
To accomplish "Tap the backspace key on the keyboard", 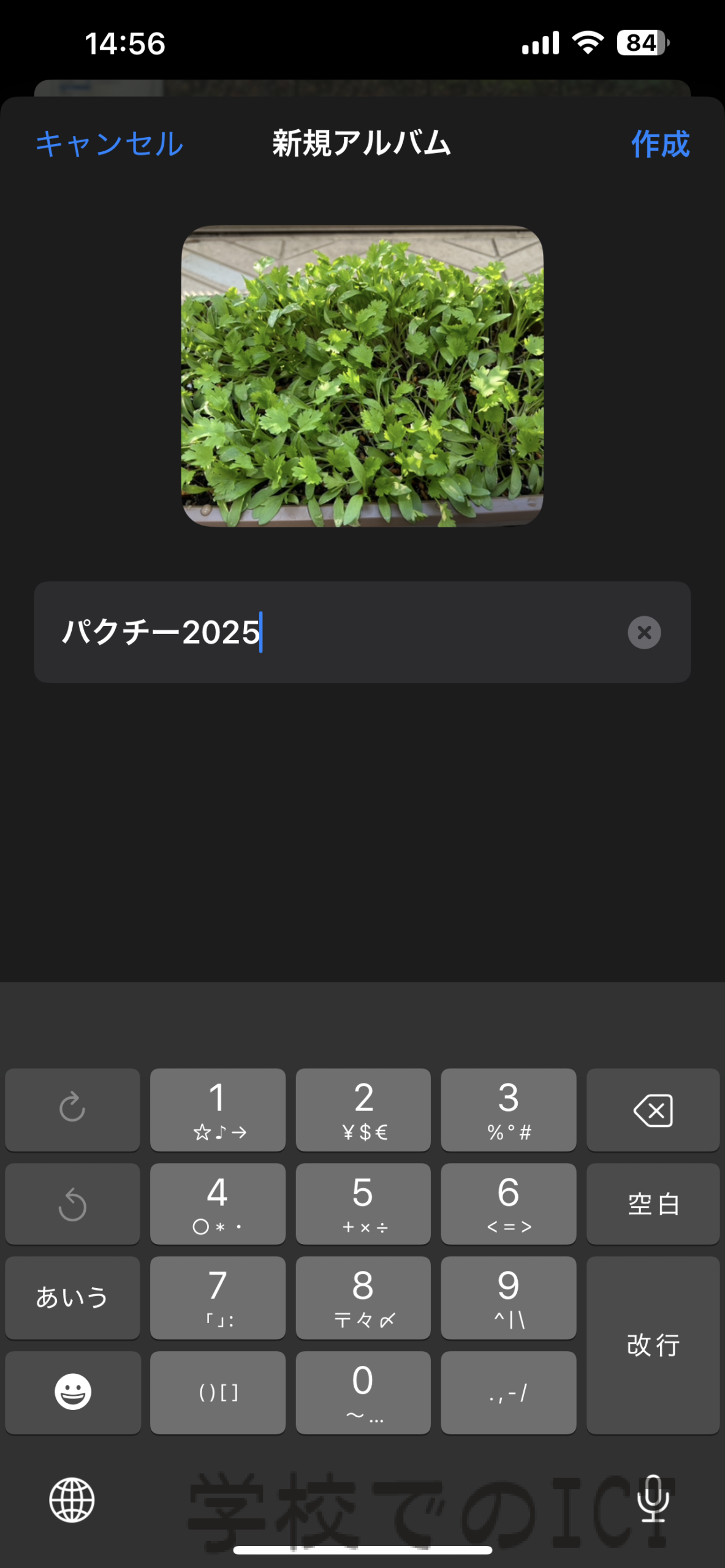I will point(653,1110).
